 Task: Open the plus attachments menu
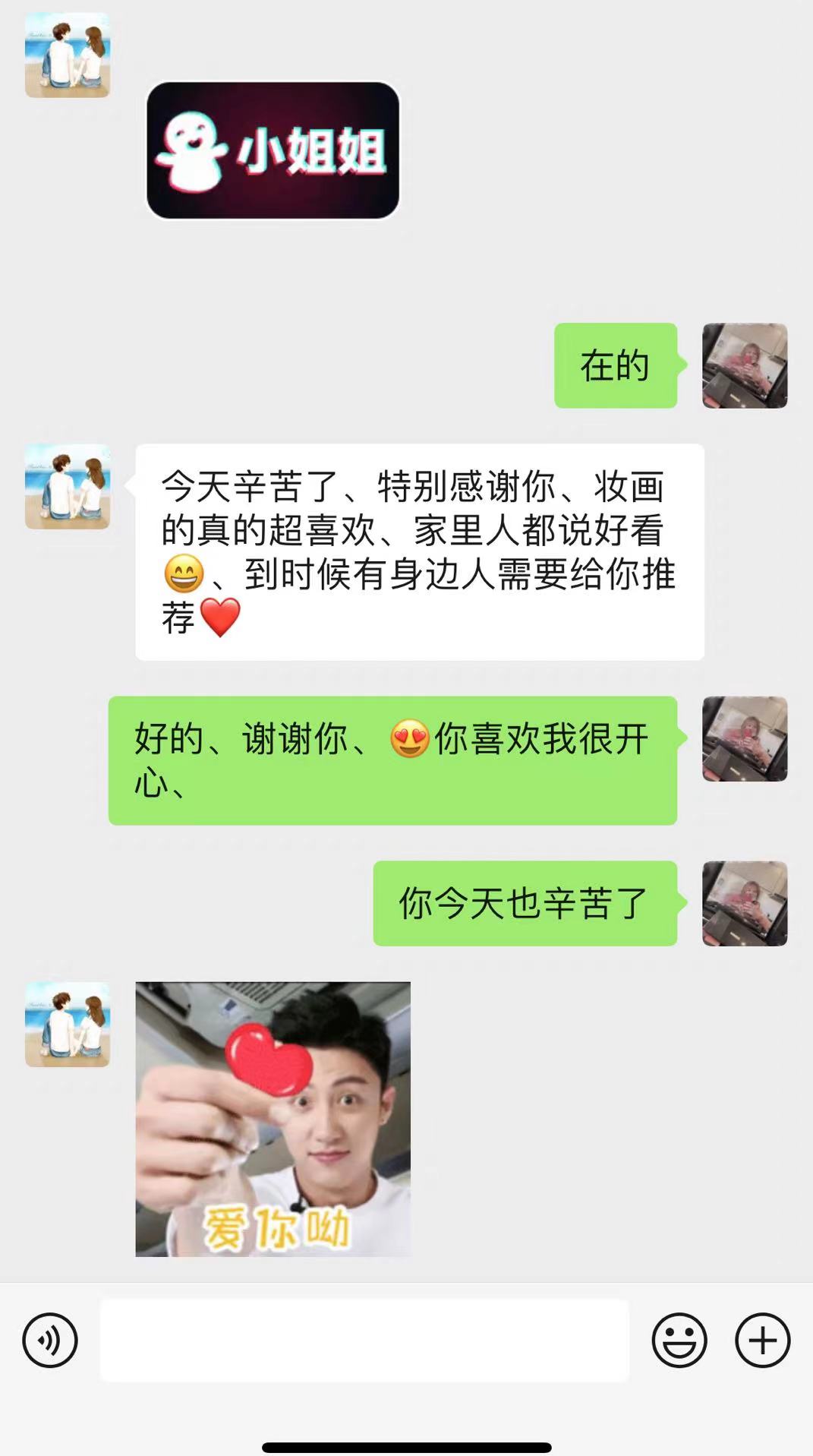pyautogui.click(x=763, y=1341)
